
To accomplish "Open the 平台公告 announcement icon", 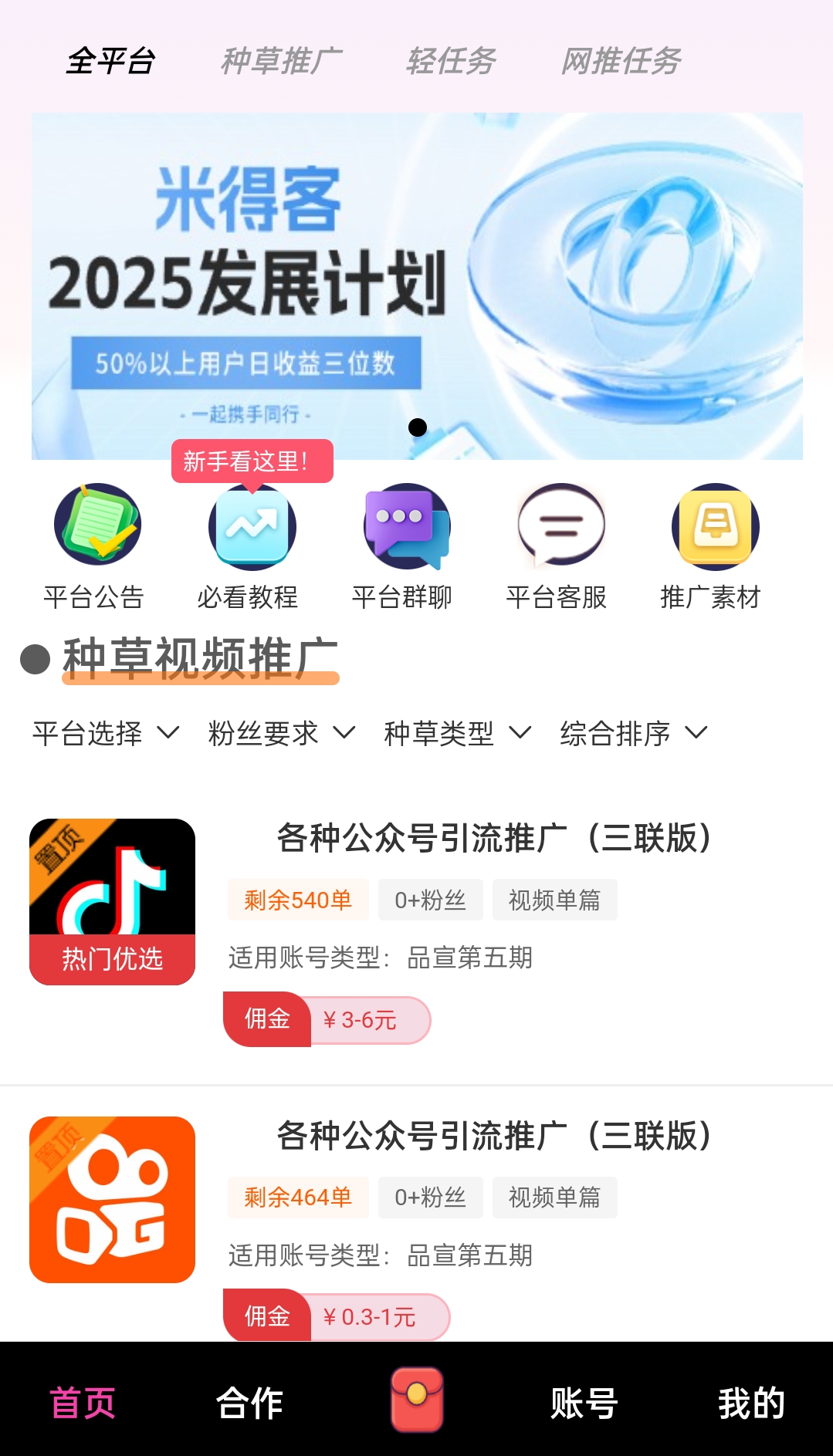I will (96, 527).
